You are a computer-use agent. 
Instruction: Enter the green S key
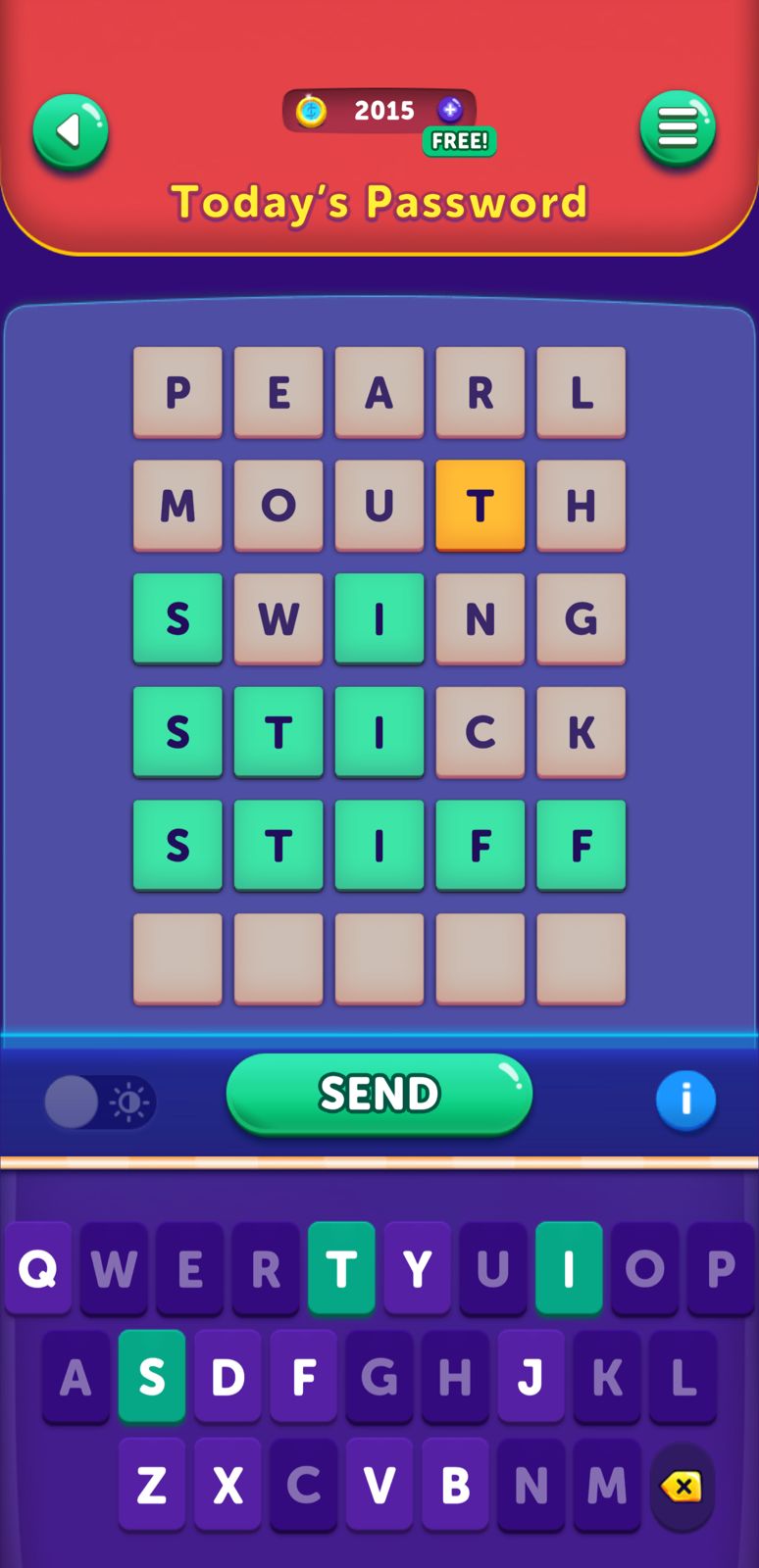[x=151, y=1377]
